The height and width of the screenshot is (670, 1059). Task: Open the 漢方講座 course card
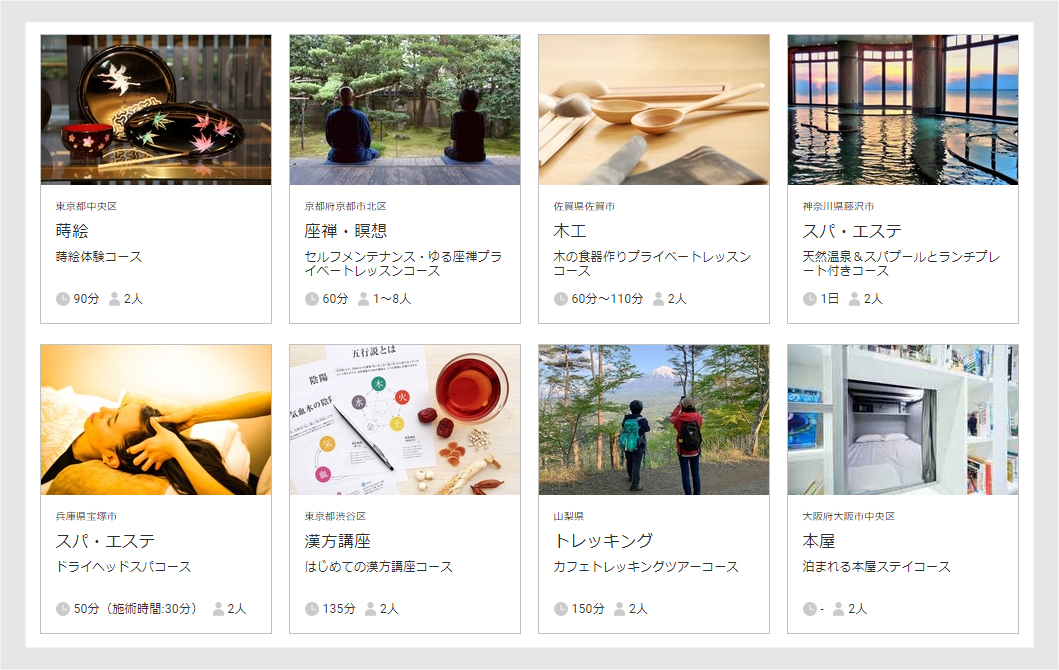[404, 490]
